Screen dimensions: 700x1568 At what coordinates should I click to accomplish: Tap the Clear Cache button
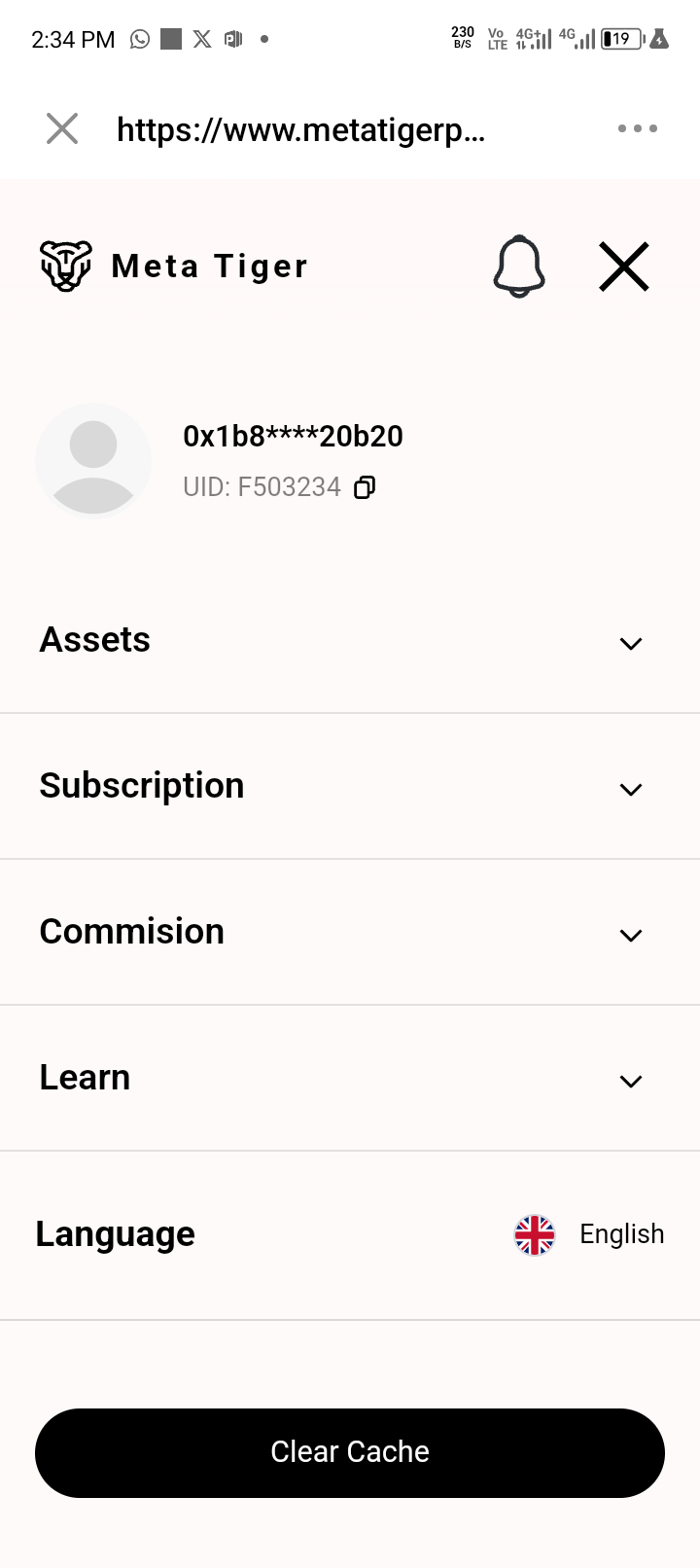[x=350, y=1452]
